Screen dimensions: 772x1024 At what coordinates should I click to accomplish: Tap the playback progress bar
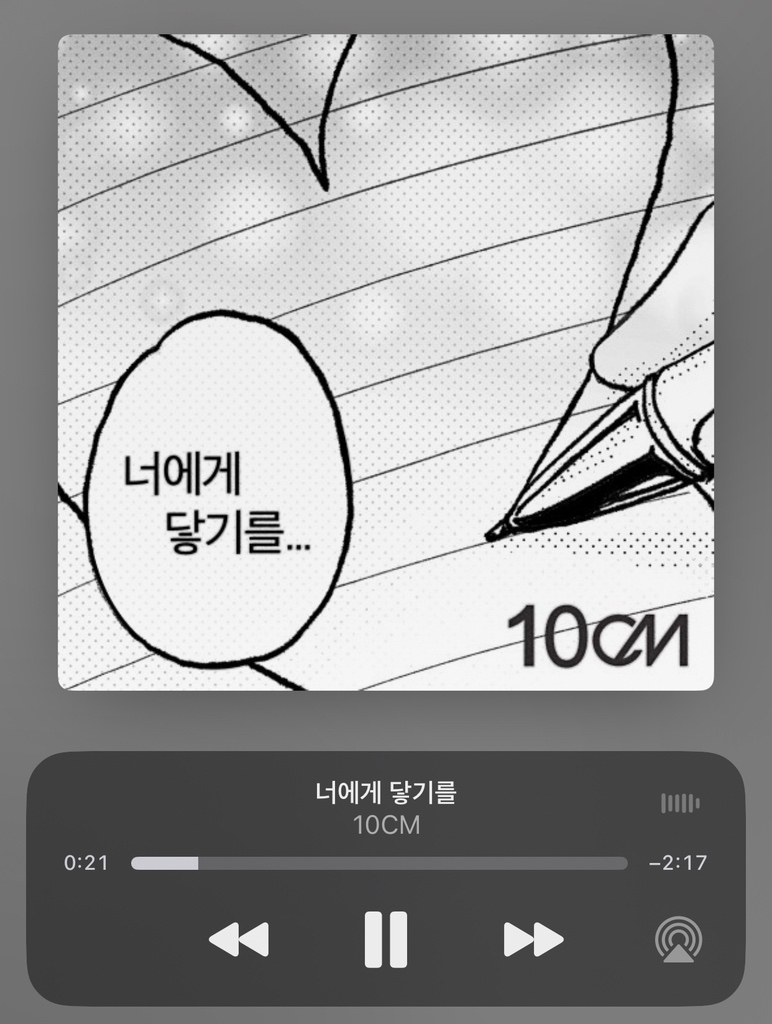click(379, 863)
